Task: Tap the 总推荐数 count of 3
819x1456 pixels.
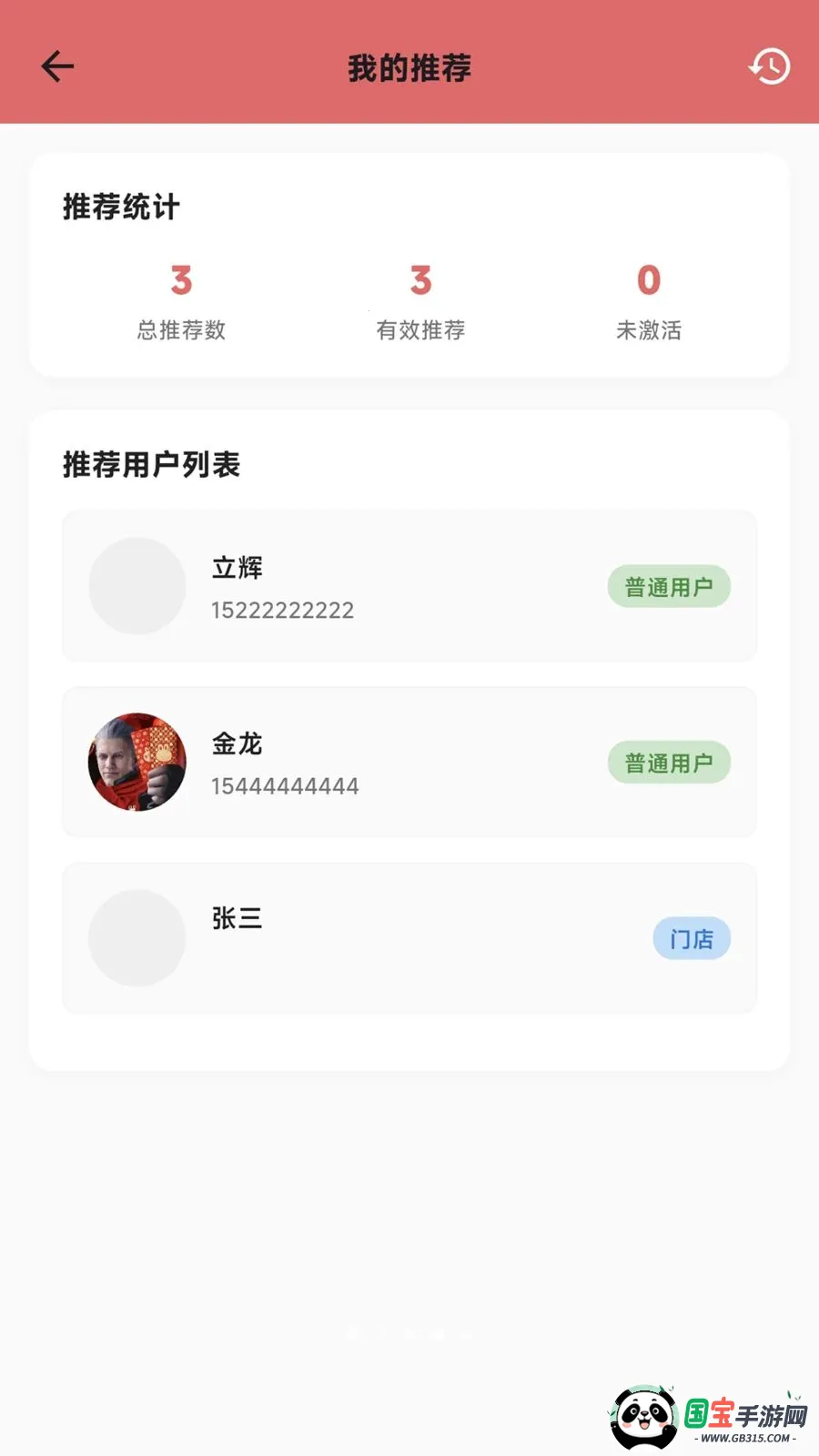Action: click(x=180, y=282)
